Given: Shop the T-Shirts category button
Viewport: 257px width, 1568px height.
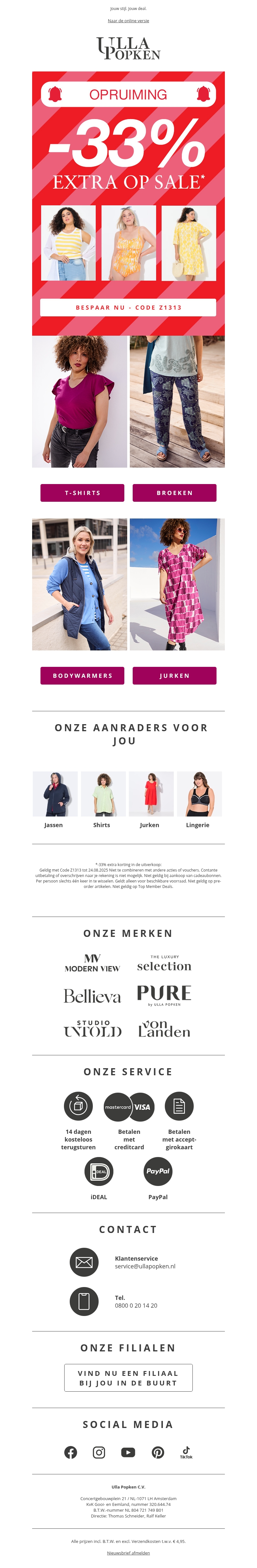Looking at the screenshot, I should [83, 493].
